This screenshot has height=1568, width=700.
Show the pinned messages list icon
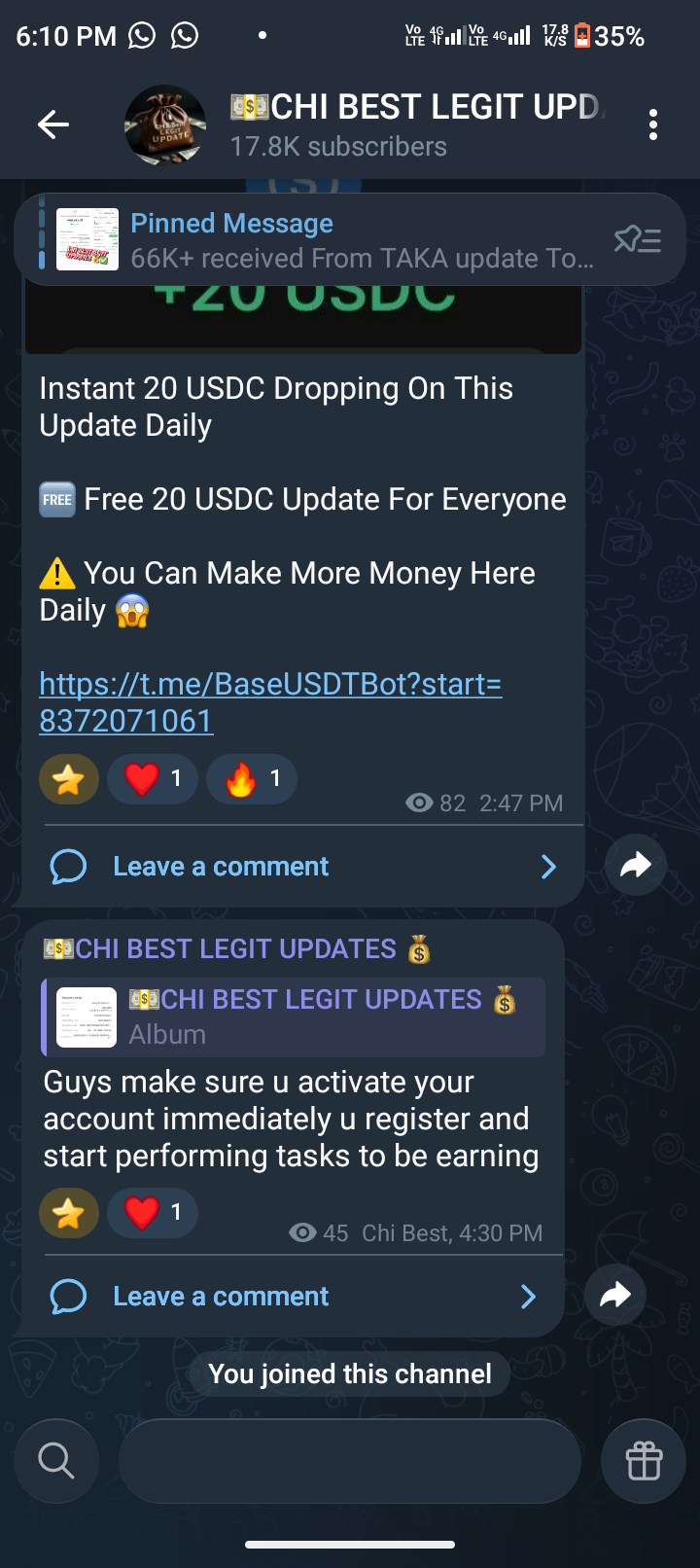click(x=638, y=239)
